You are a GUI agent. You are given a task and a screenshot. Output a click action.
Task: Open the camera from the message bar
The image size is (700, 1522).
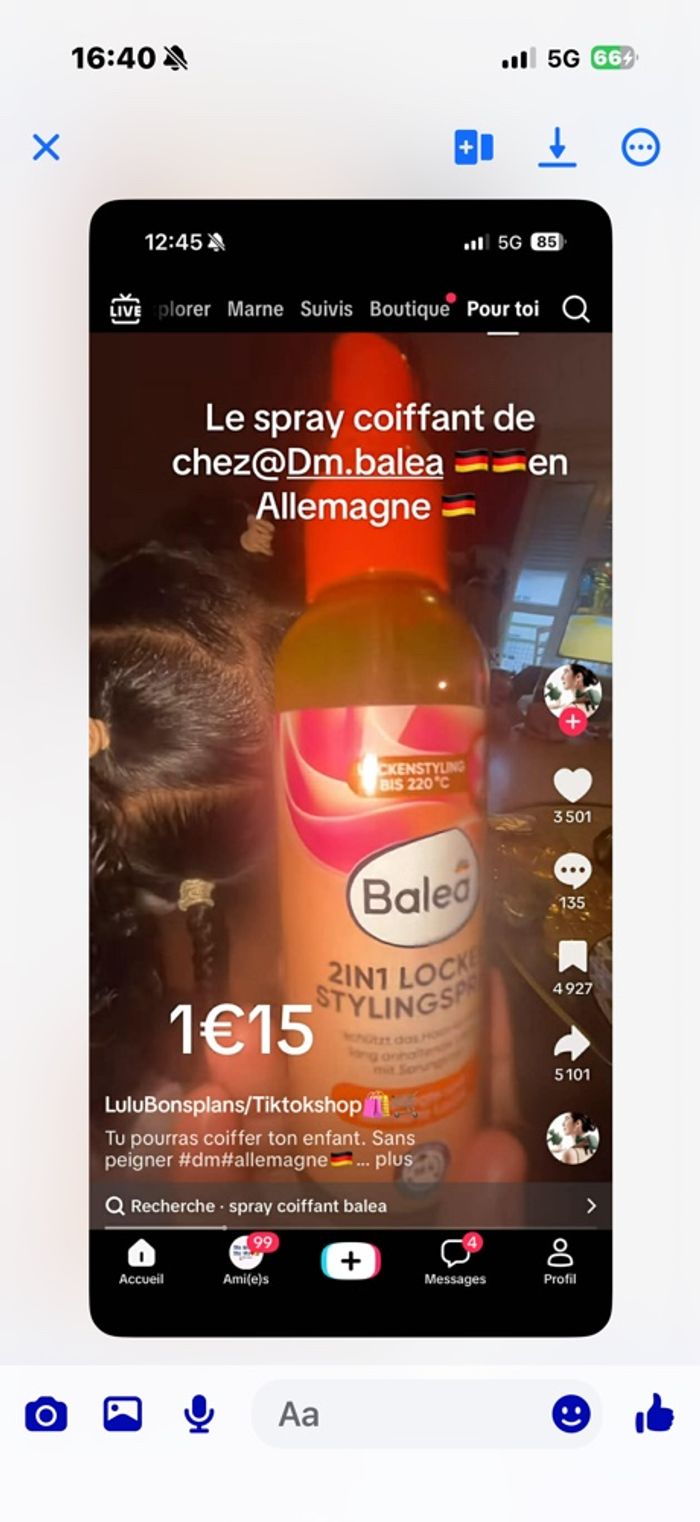pyautogui.click(x=46, y=1414)
